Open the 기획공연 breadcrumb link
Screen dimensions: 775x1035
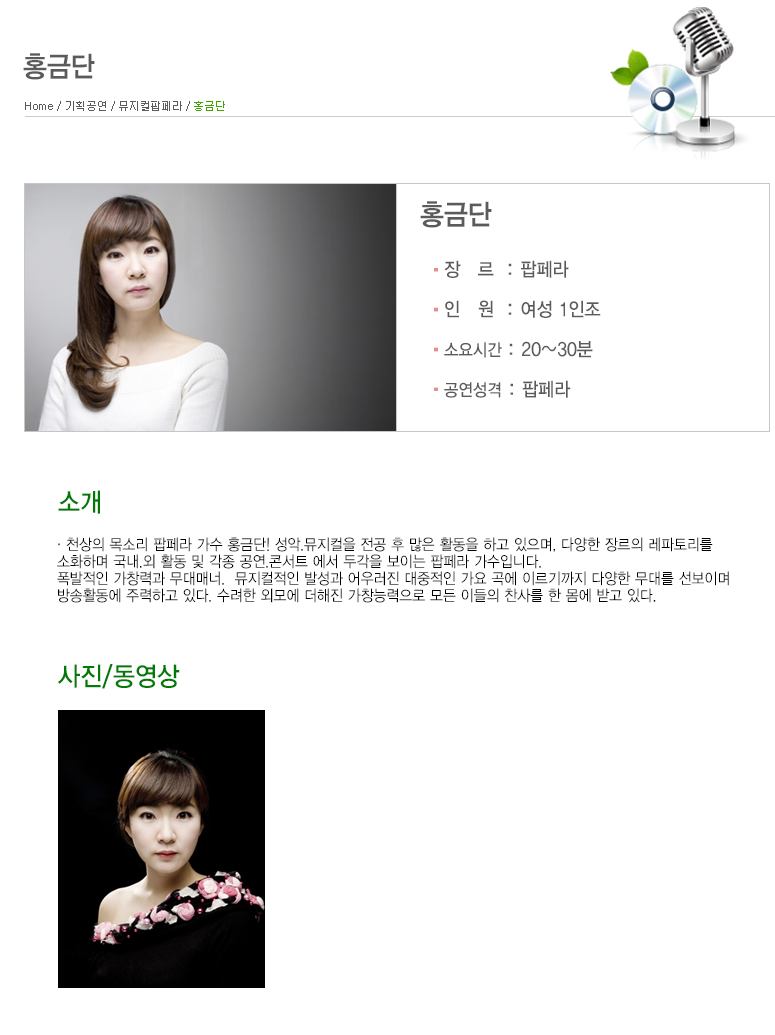point(86,106)
